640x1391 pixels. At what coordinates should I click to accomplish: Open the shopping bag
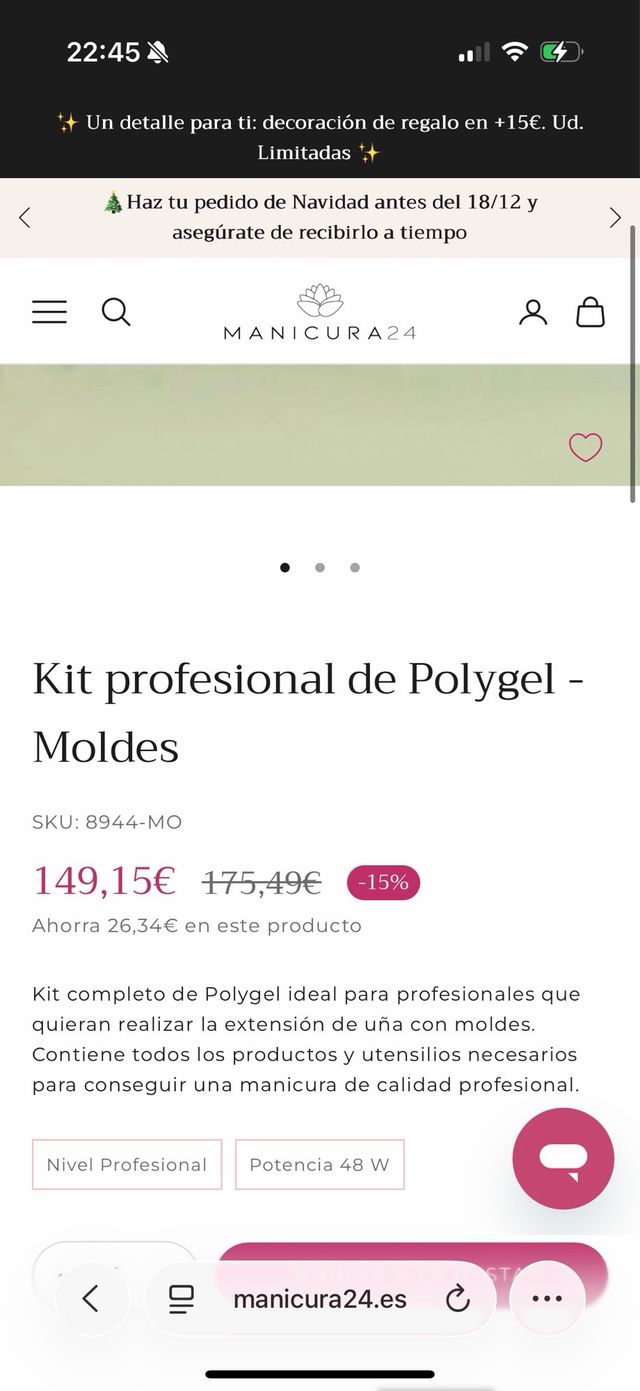pos(591,312)
